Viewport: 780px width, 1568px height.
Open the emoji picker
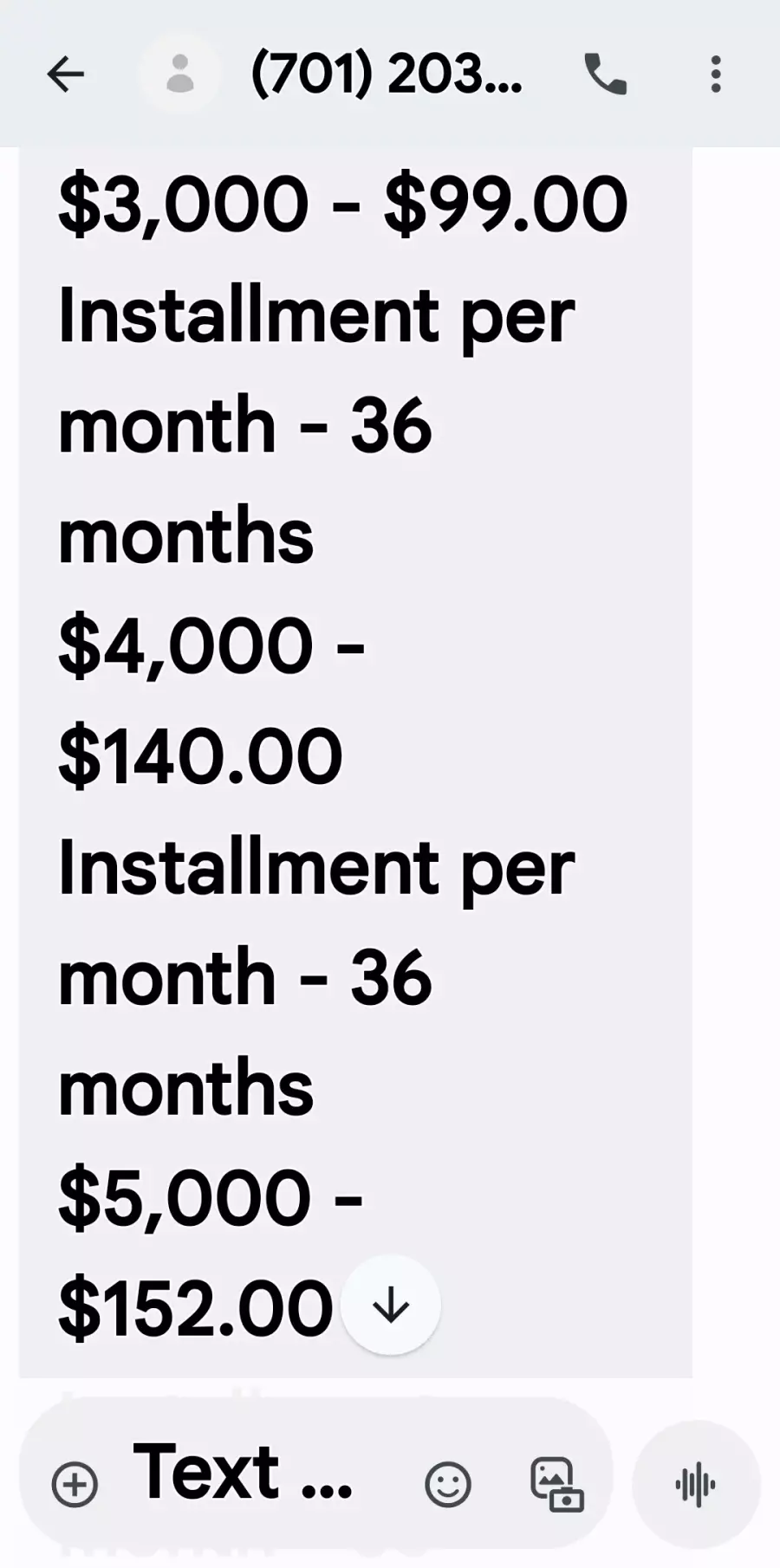pos(448,1485)
